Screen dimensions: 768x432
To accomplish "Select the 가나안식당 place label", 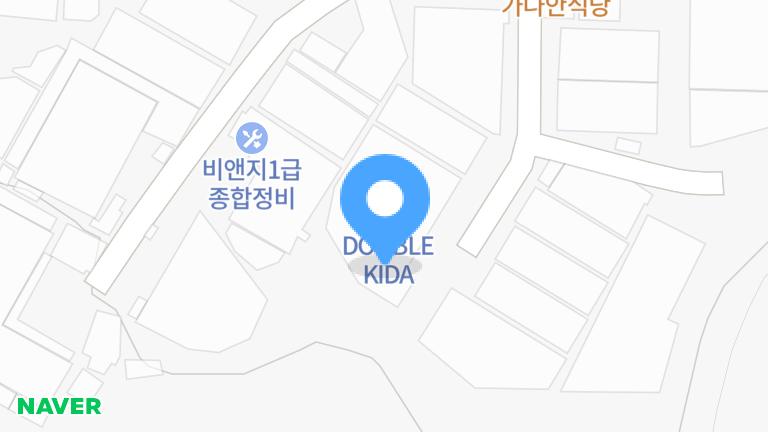I will tap(555, 8).
